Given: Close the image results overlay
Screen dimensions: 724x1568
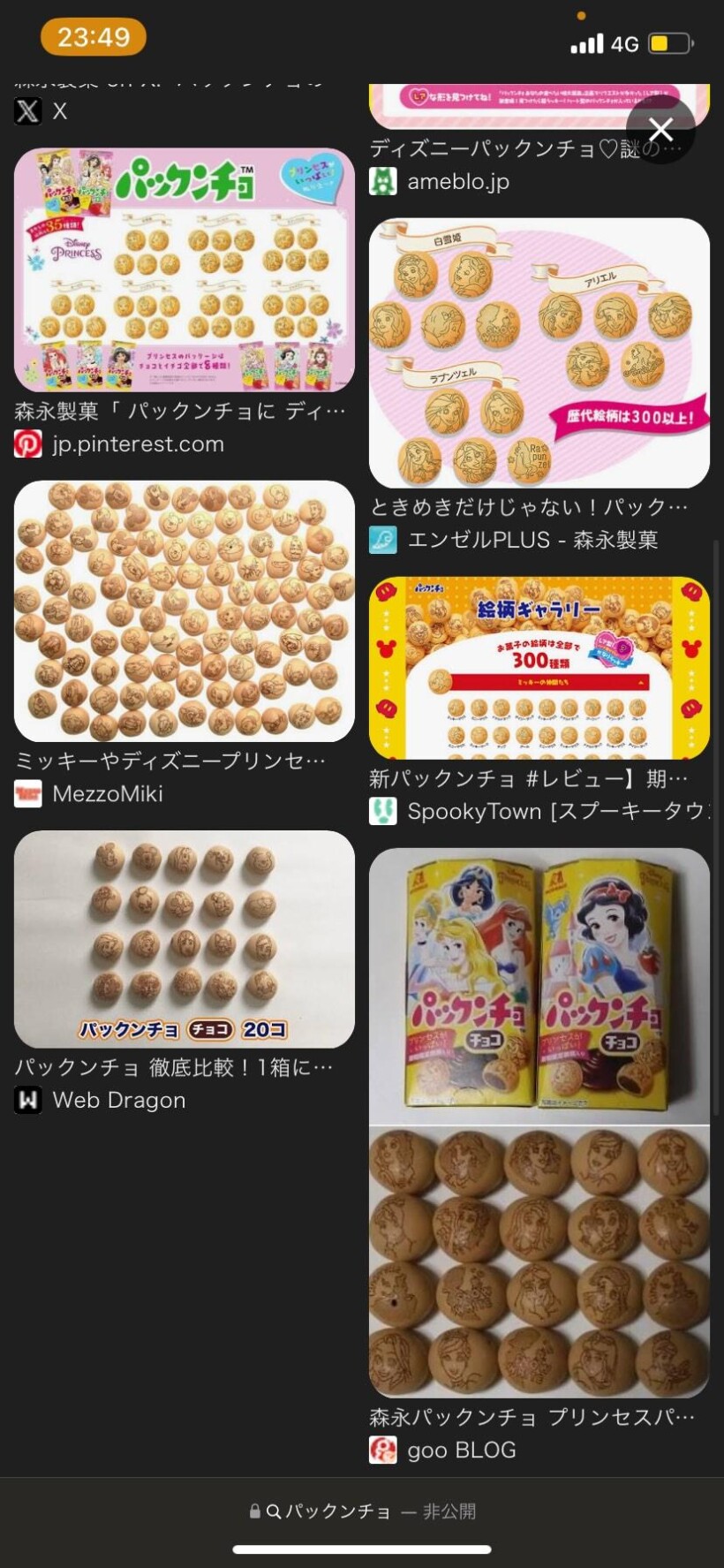Looking at the screenshot, I should pyautogui.click(x=660, y=131).
